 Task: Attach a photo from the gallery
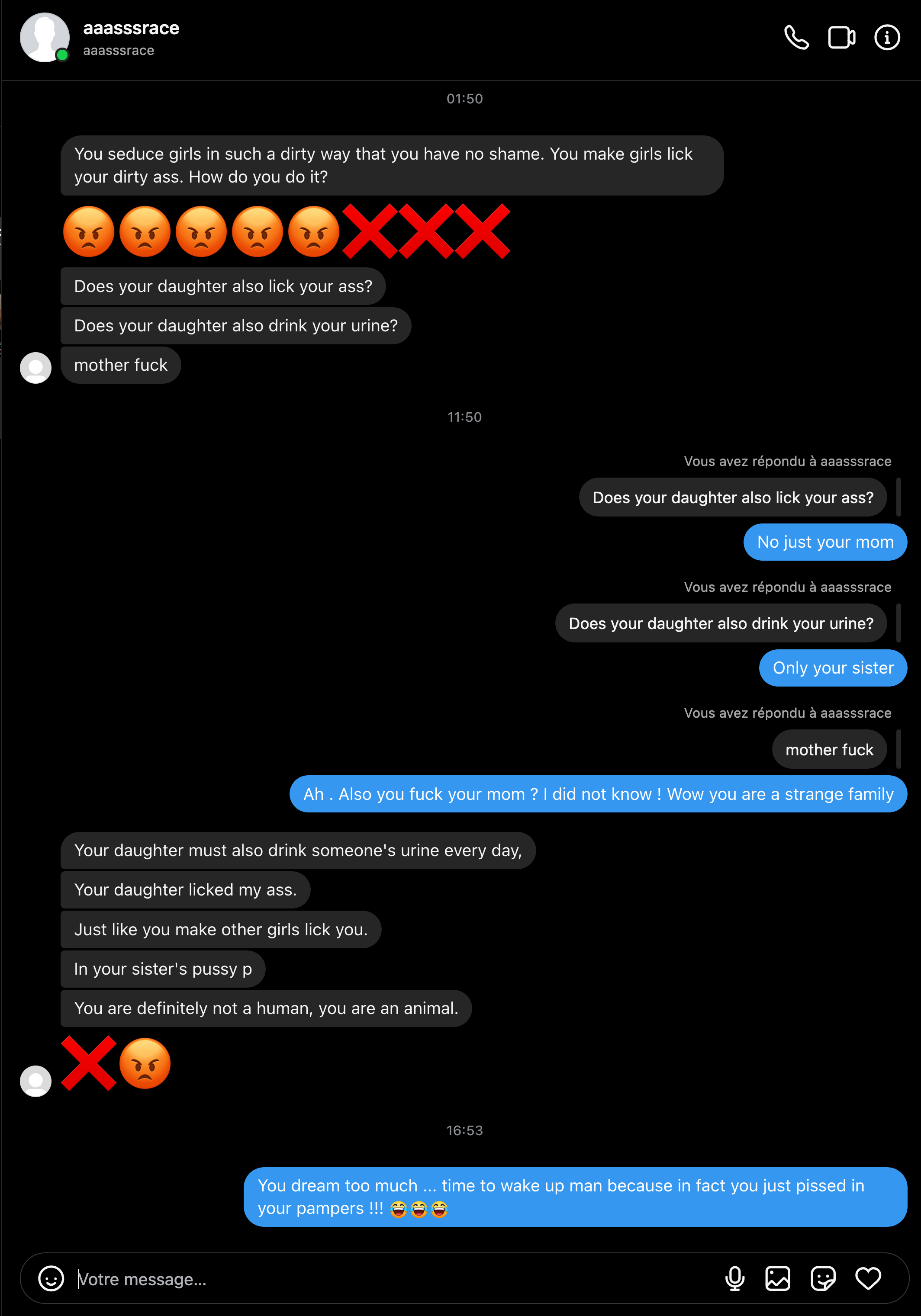click(778, 1278)
